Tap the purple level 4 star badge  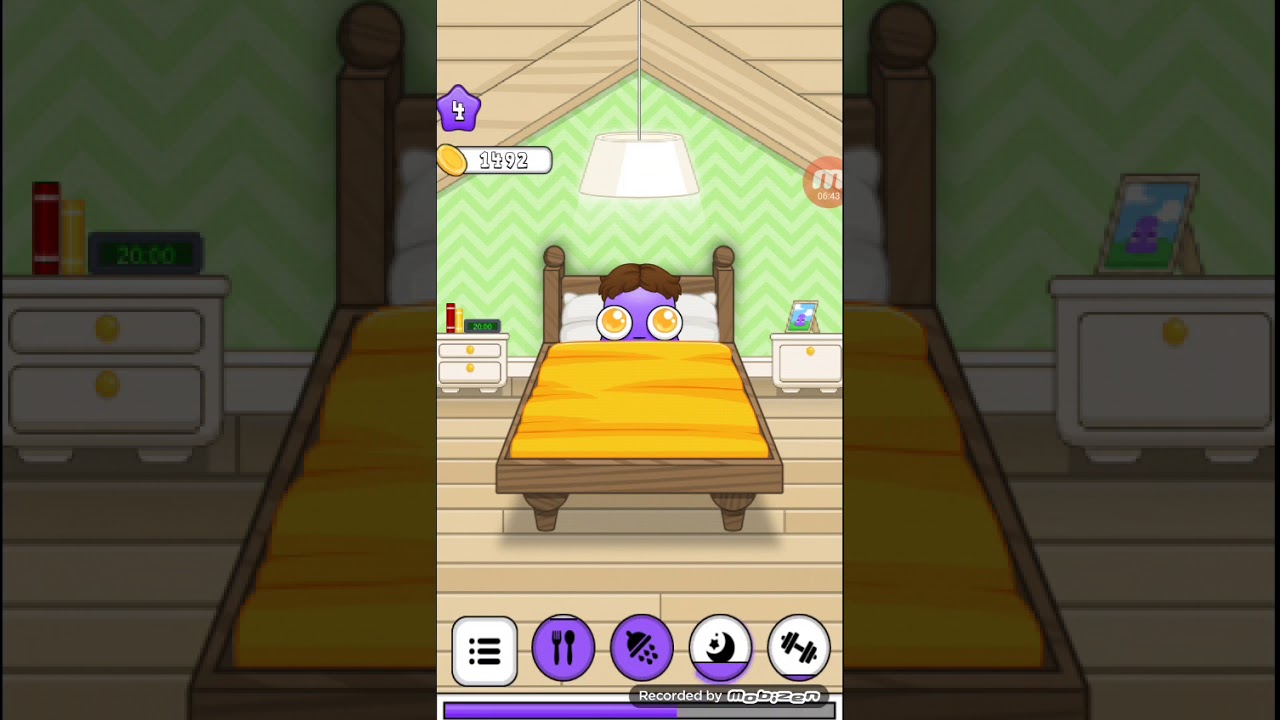point(459,110)
